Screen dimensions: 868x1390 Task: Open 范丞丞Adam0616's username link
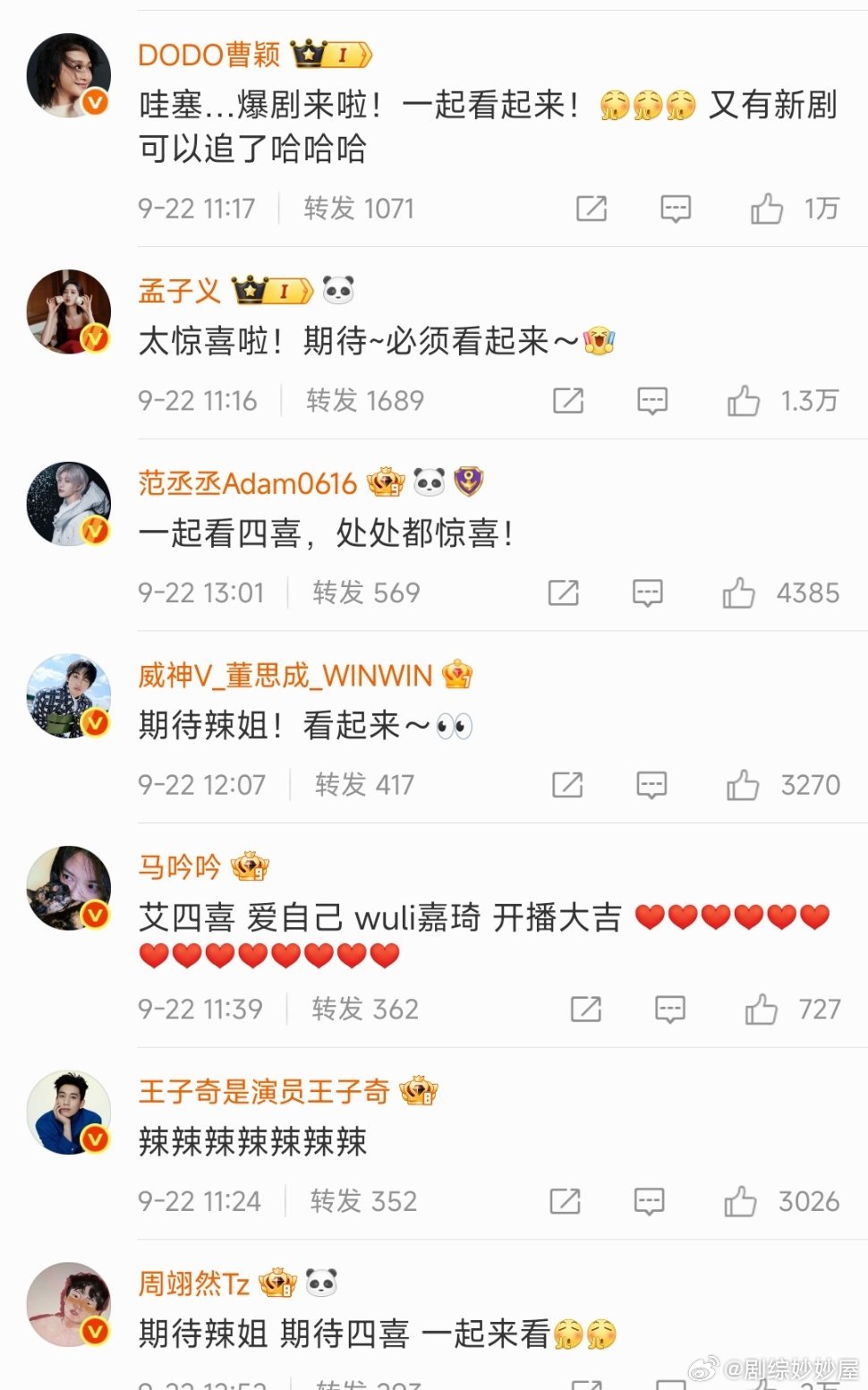pyautogui.click(x=247, y=483)
